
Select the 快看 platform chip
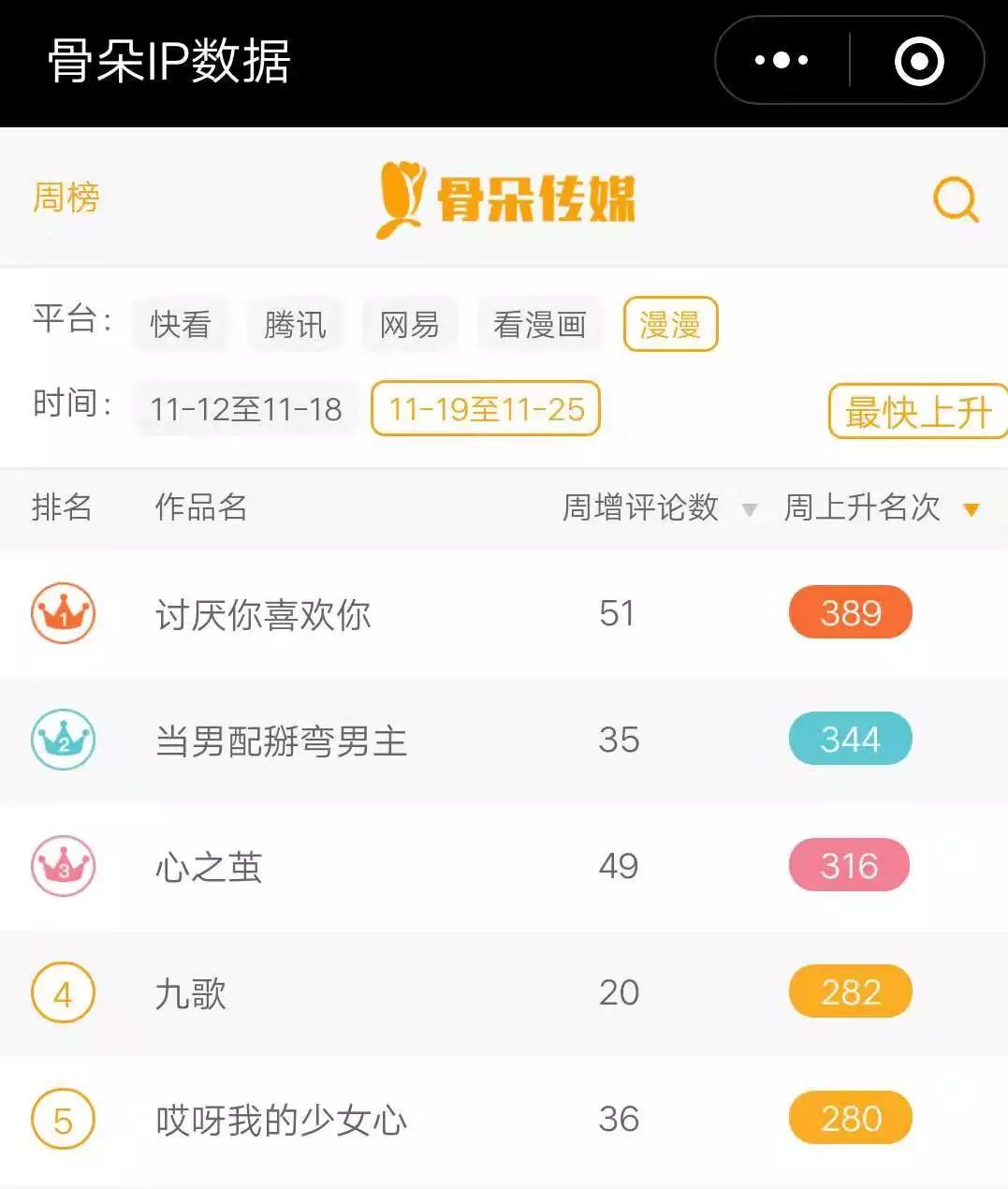click(181, 325)
